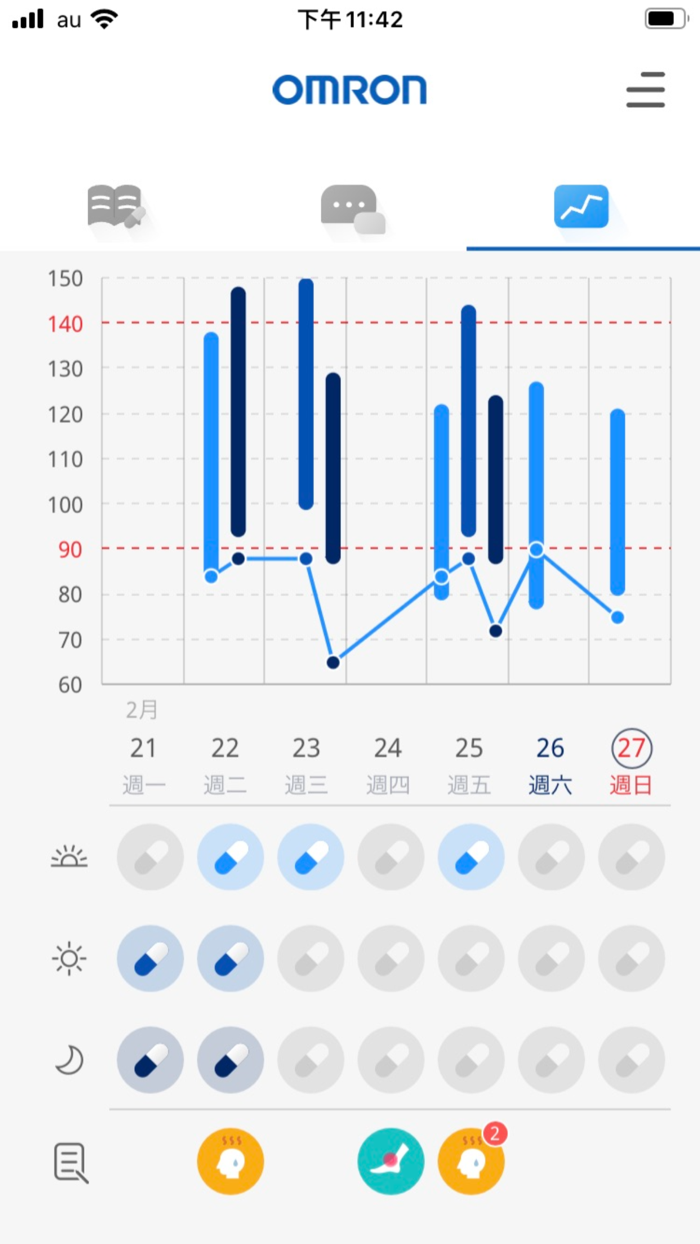Open the headache symptom note for the 22nd
Viewport: 700px width, 1244px height.
tap(230, 1162)
